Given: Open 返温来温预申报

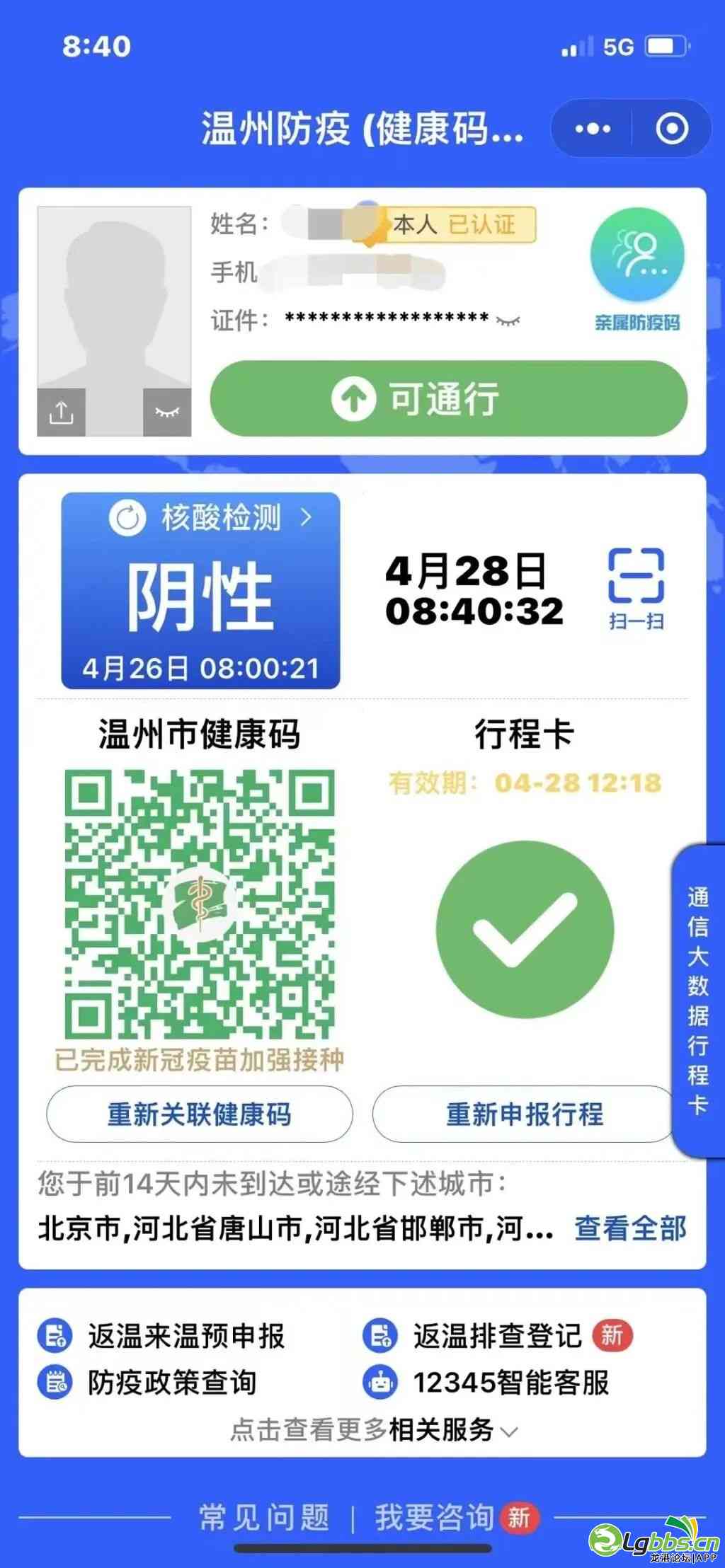Looking at the screenshot, I should pos(185,1336).
